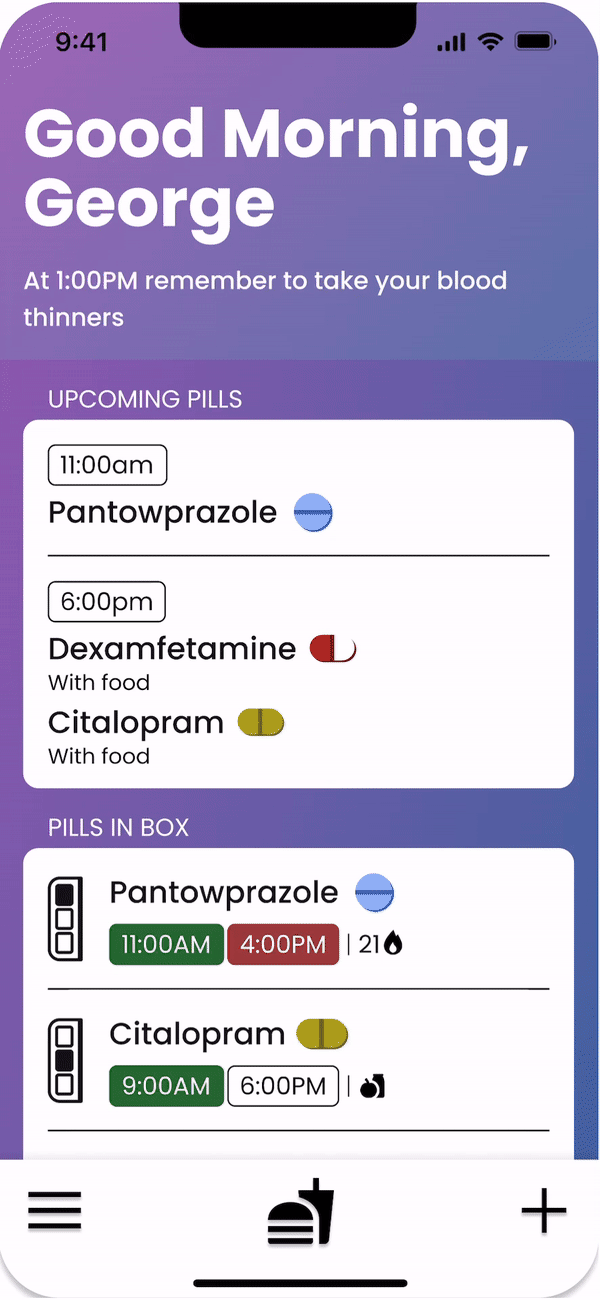This screenshot has height=1300, width=600.
Task: Add a new pill with plus icon
Action: (544, 1212)
